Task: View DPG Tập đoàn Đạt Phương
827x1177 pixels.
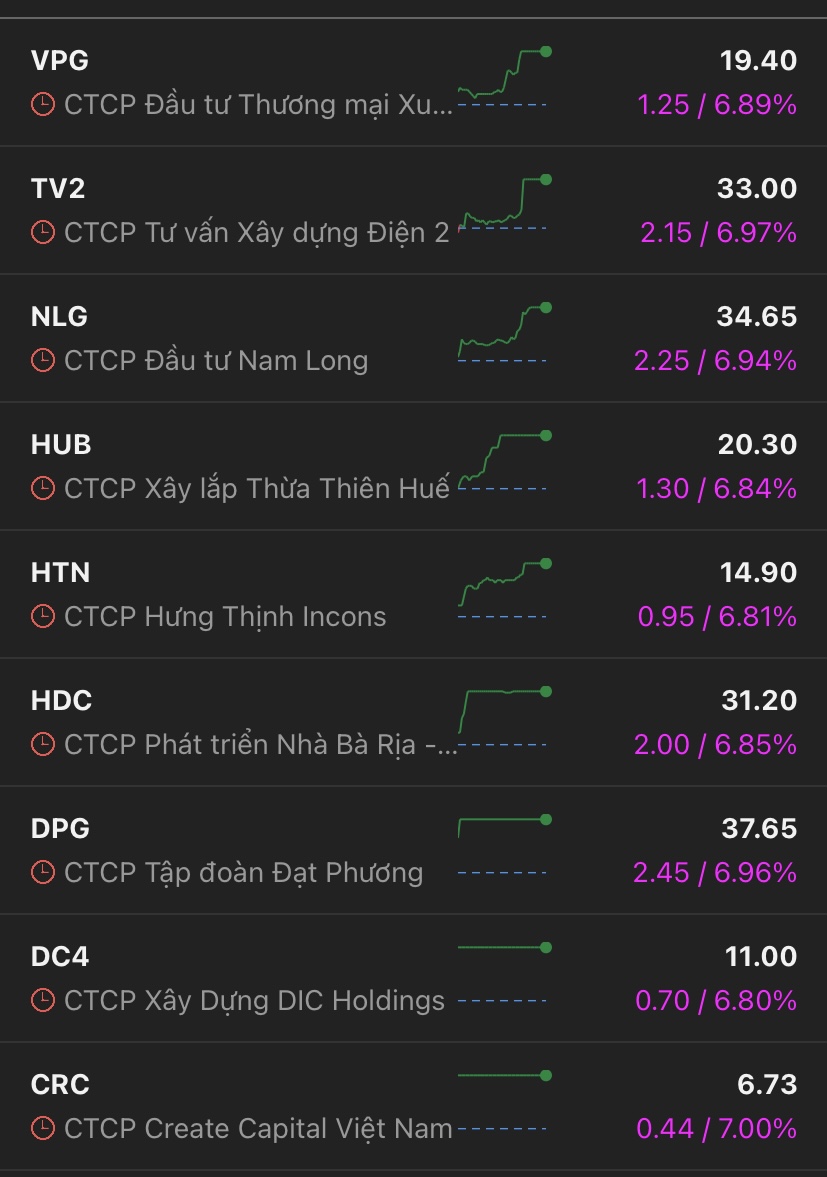Action: point(240,850)
